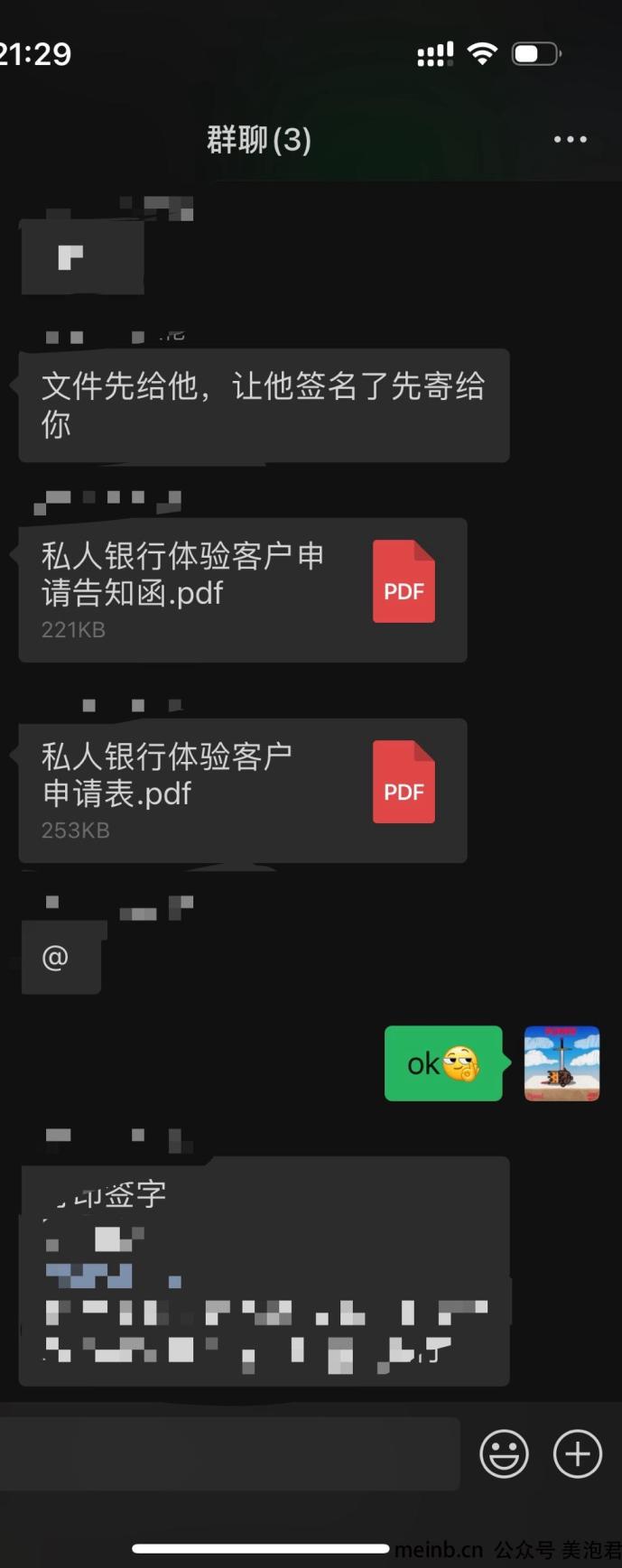Open 私人银行体验客户申请告知函.pdf file

point(242,589)
